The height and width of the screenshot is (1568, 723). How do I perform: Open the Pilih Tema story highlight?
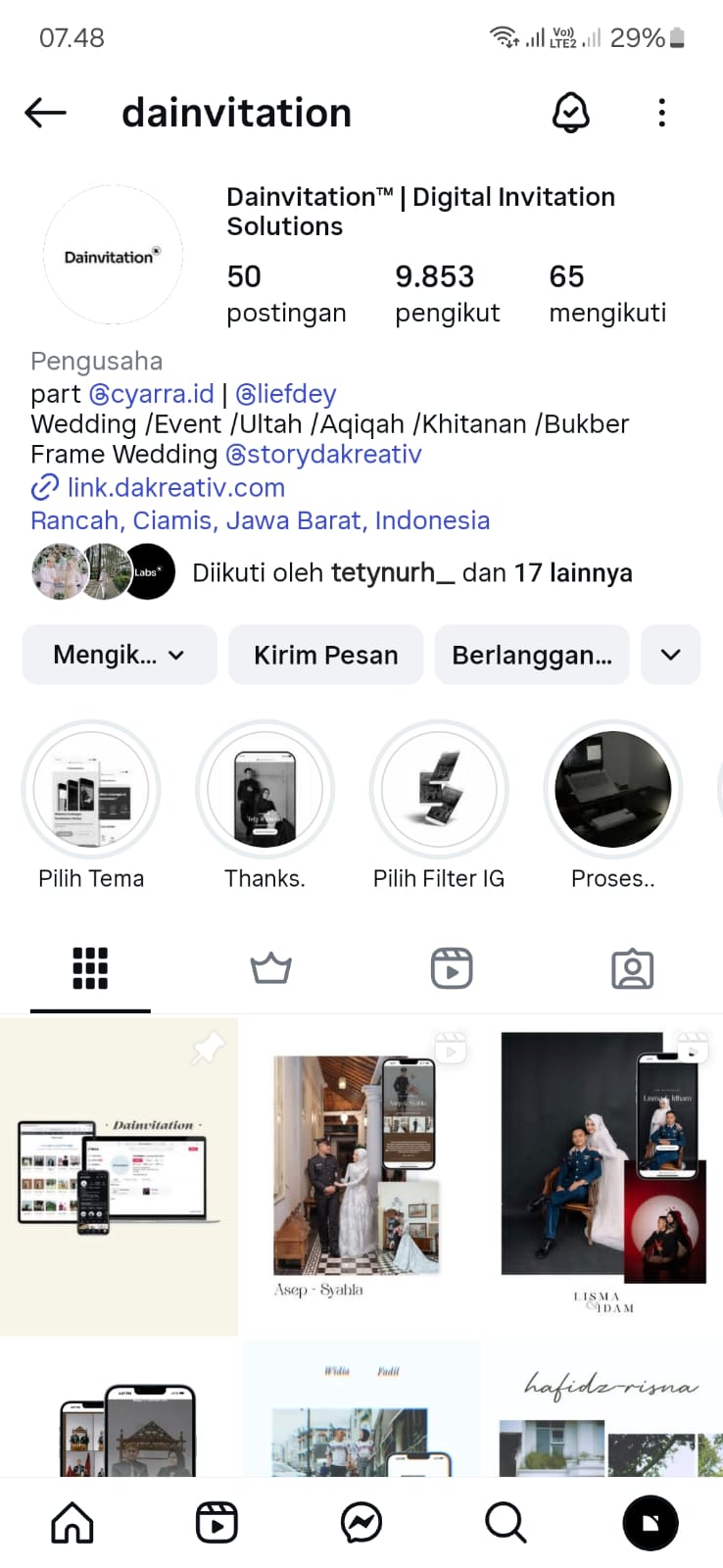click(91, 790)
